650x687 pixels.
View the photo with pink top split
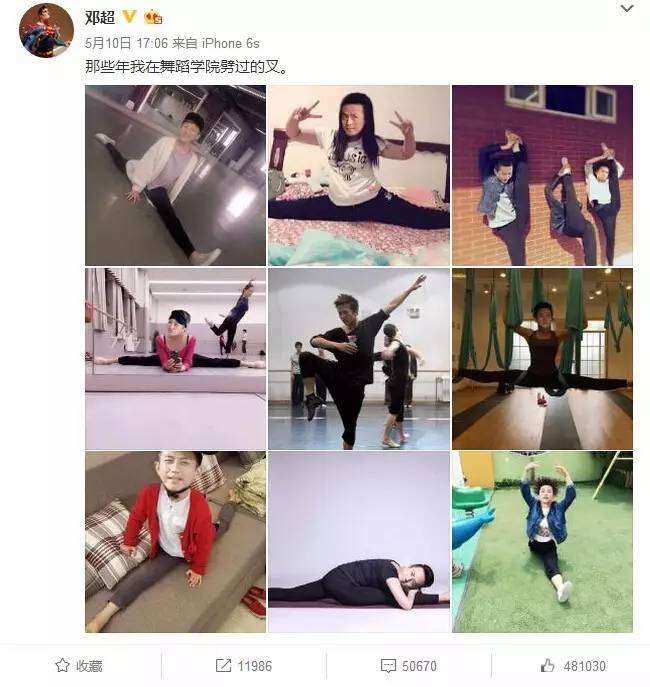(x=175, y=358)
